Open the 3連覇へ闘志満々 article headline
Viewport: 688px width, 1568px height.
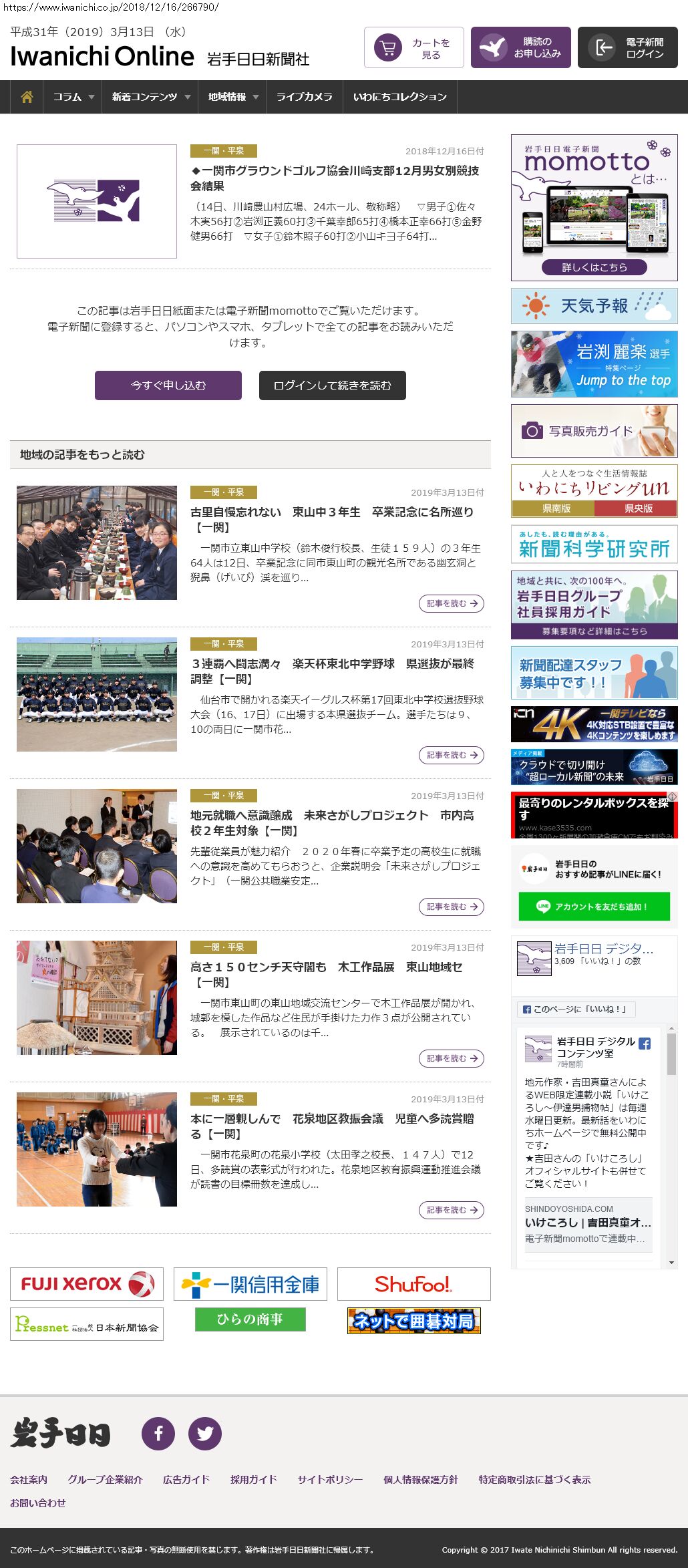[x=332, y=671]
